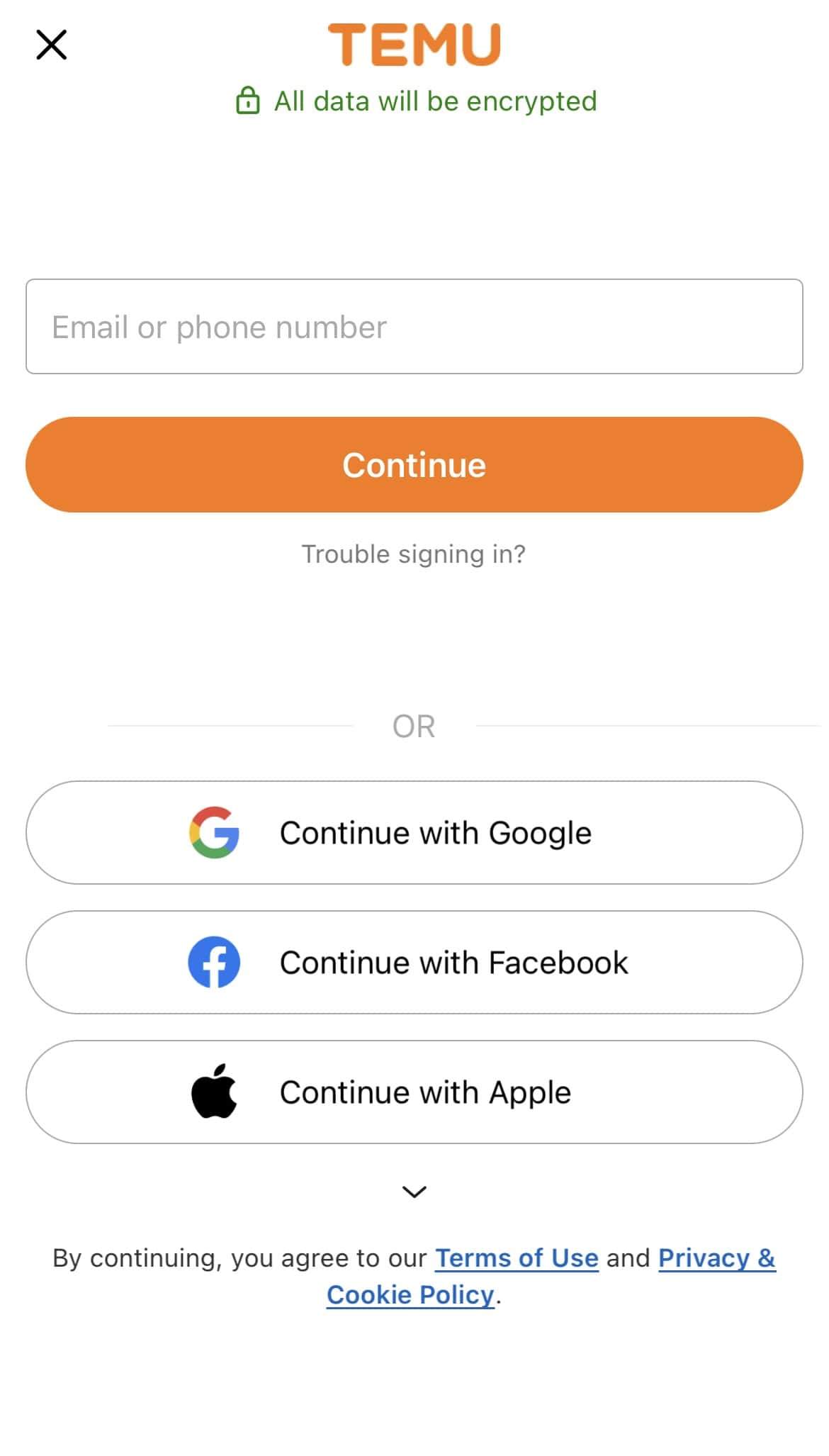This screenshot has width=829, height=1456.
Task: Open the Terms of Use link
Action: [x=517, y=1258]
